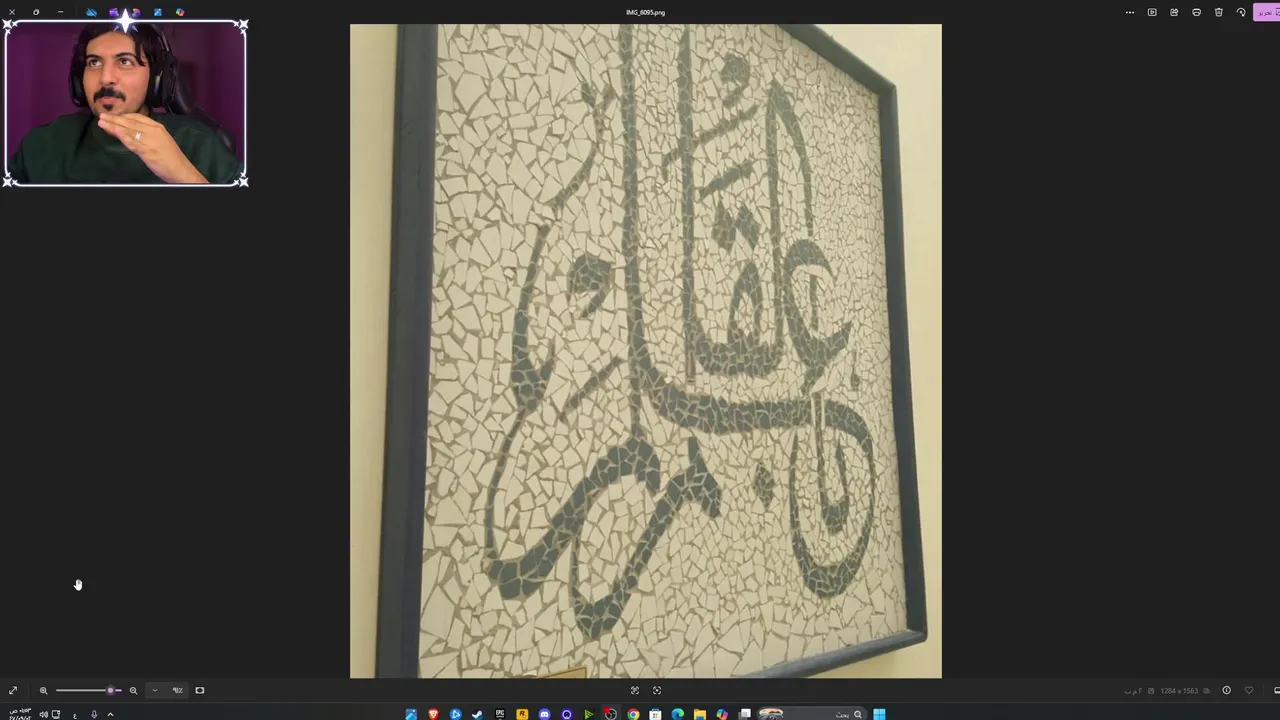The height and width of the screenshot is (720, 1280).
Task: Open the purple edit button
Action: (1266, 12)
